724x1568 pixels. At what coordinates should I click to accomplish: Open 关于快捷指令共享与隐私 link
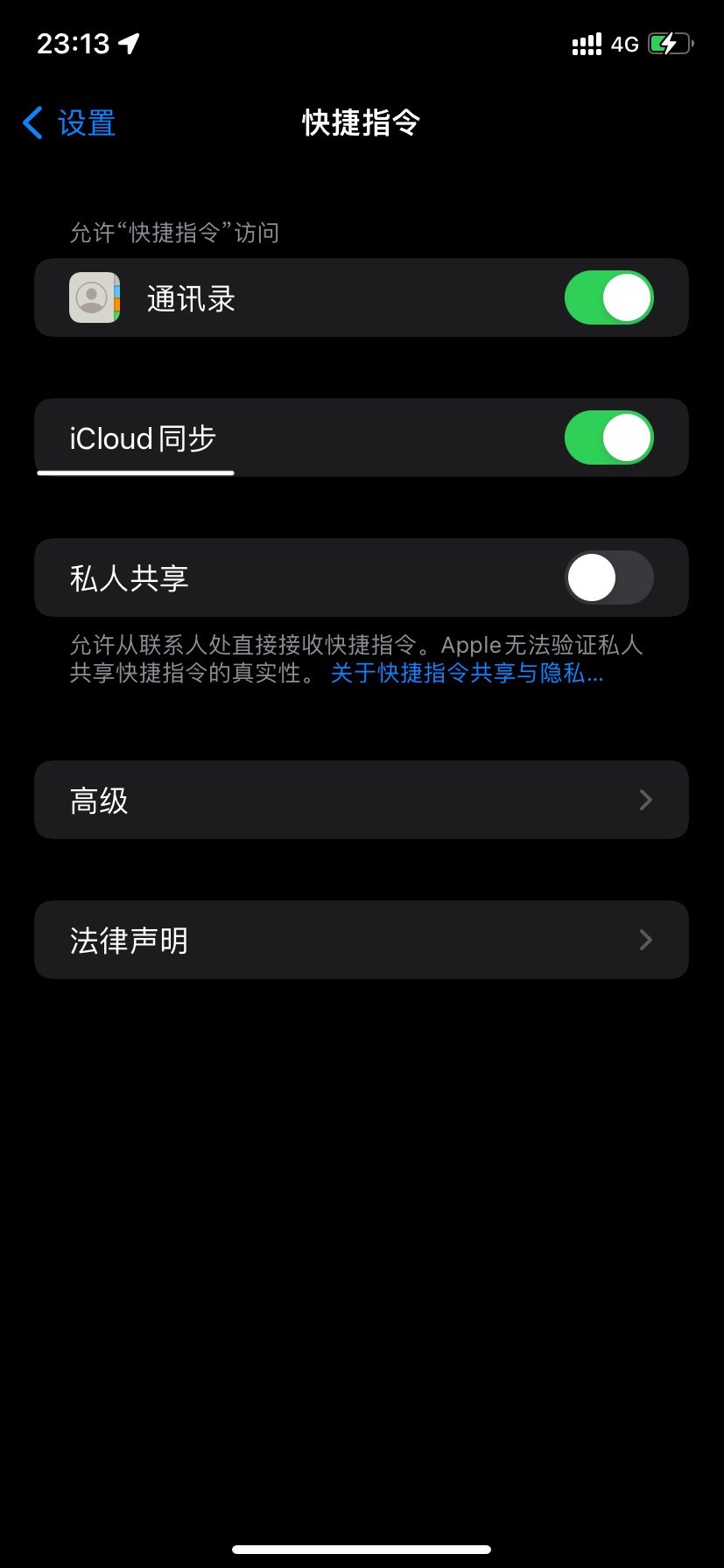(x=467, y=673)
